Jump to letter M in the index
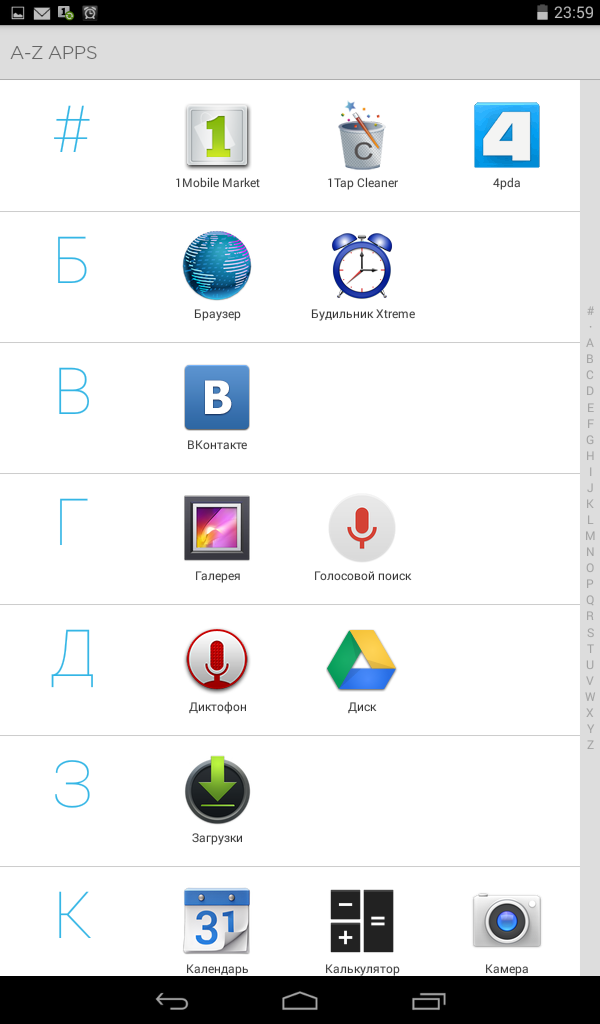 pos(590,536)
